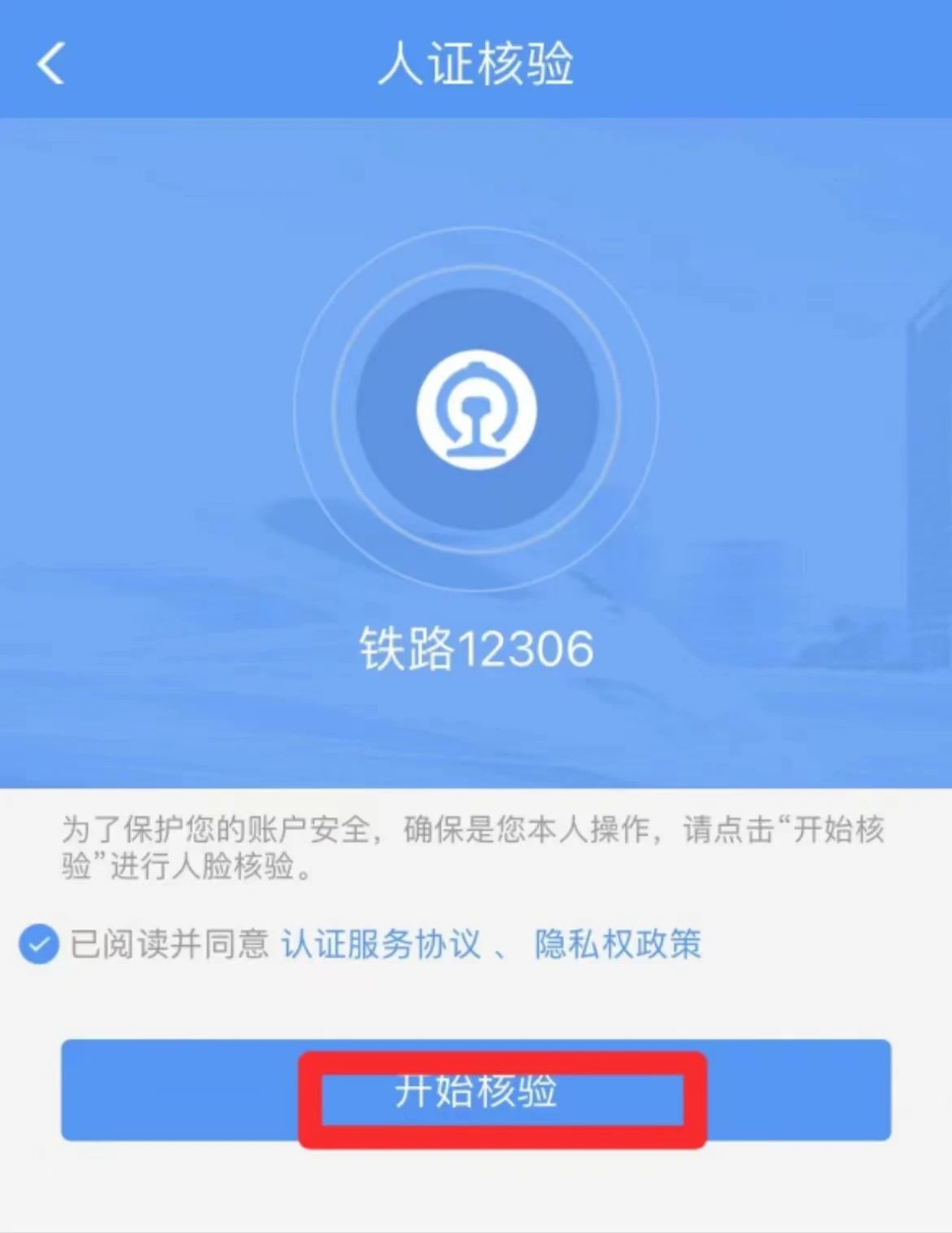Go back from 人证核验 page
The width and height of the screenshot is (952, 1233).
50,63
